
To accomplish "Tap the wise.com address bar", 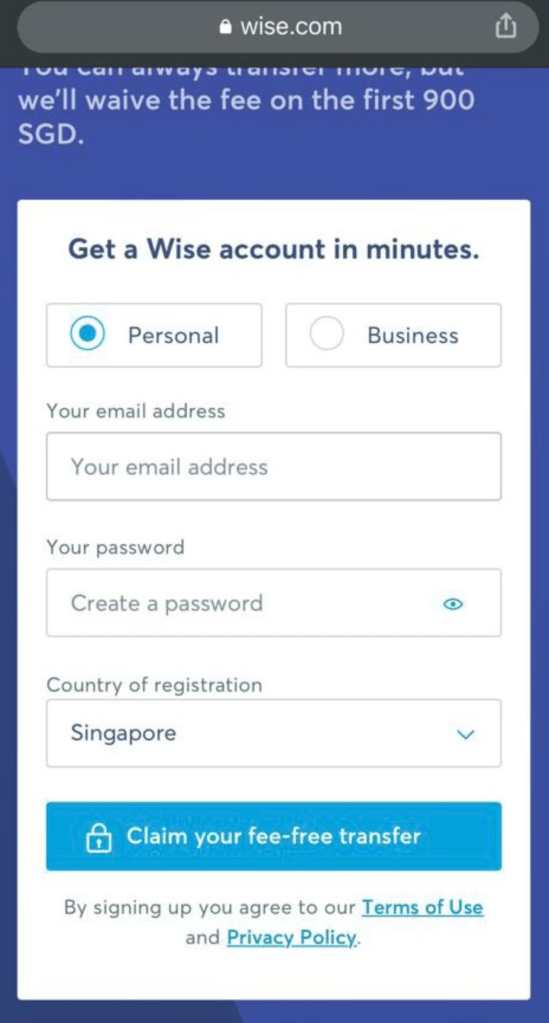I will pos(277,27).
